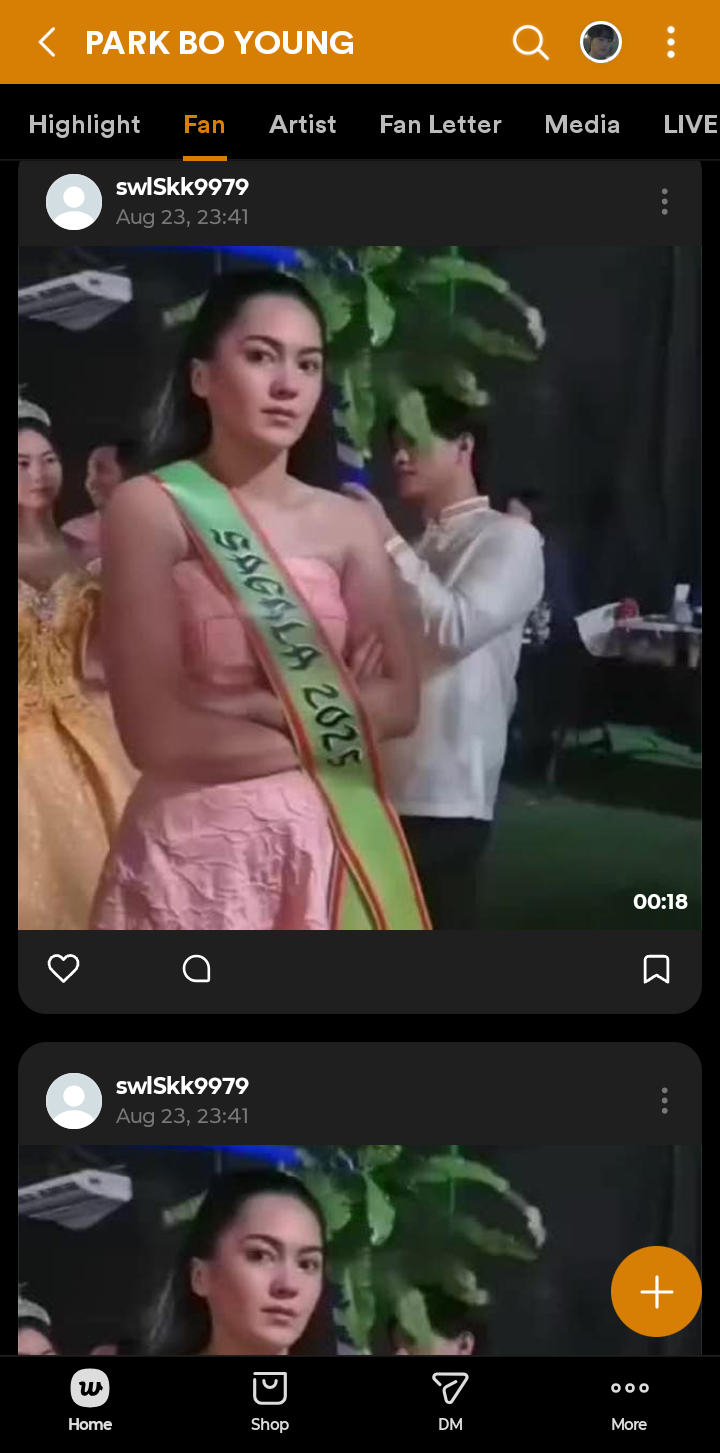Image resolution: width=720 pixels, height=1453 pixels.
Task: Open the Shop tab
Action: click(269, 1402)
